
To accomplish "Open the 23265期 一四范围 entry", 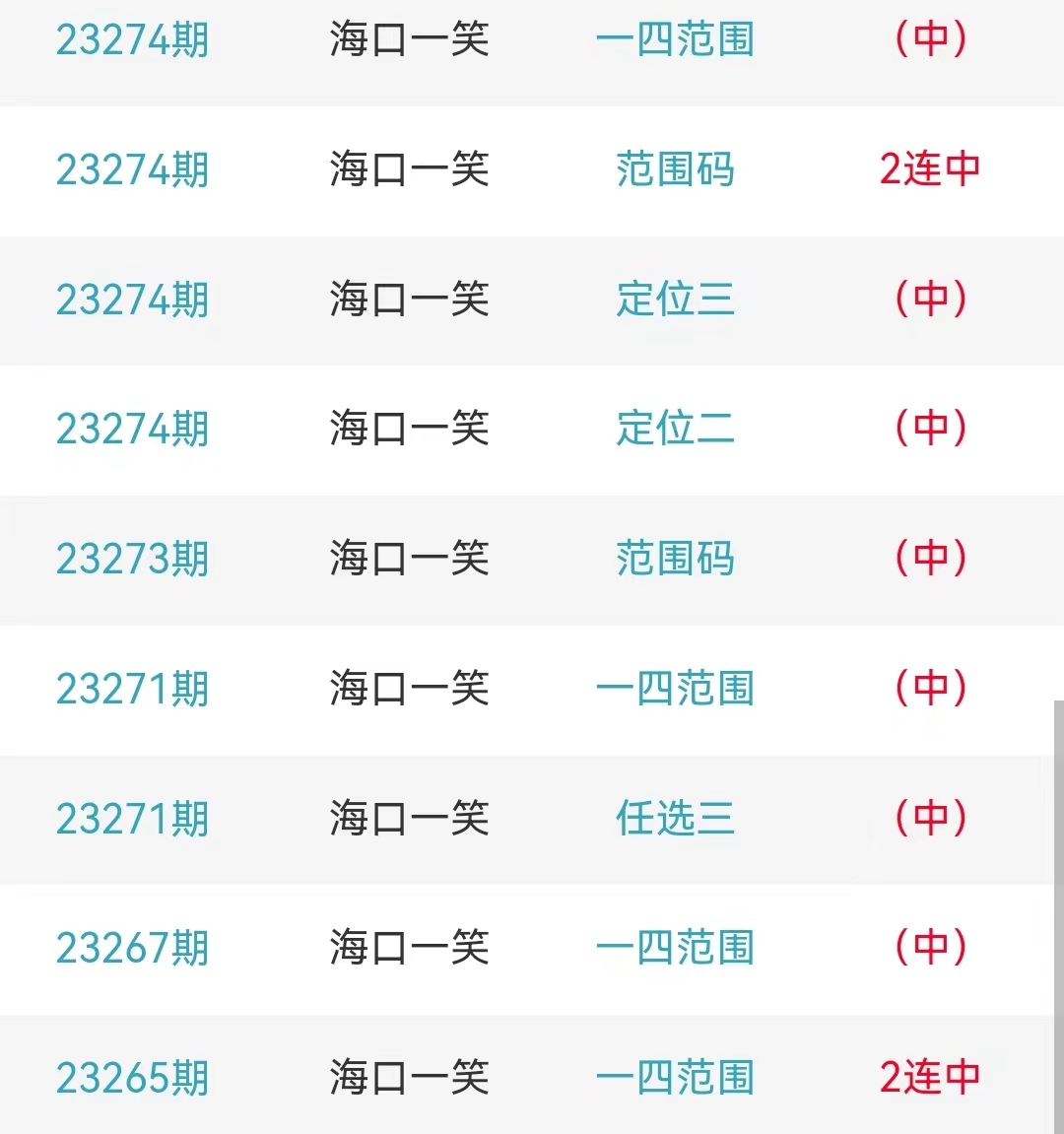I will (675, 1077).
